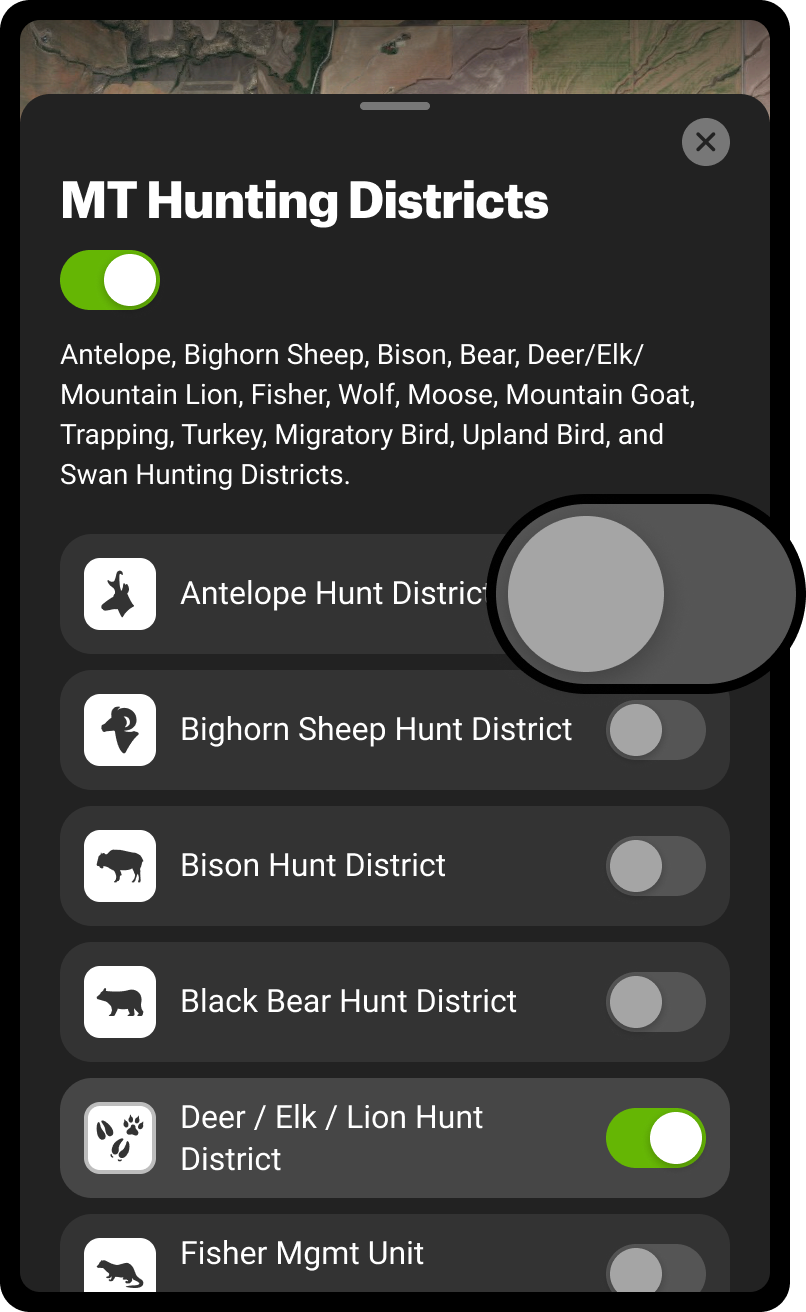Close the MT Hunting Districts panel
This screenshot has height=1312, width=806.
tap(705, 142)
